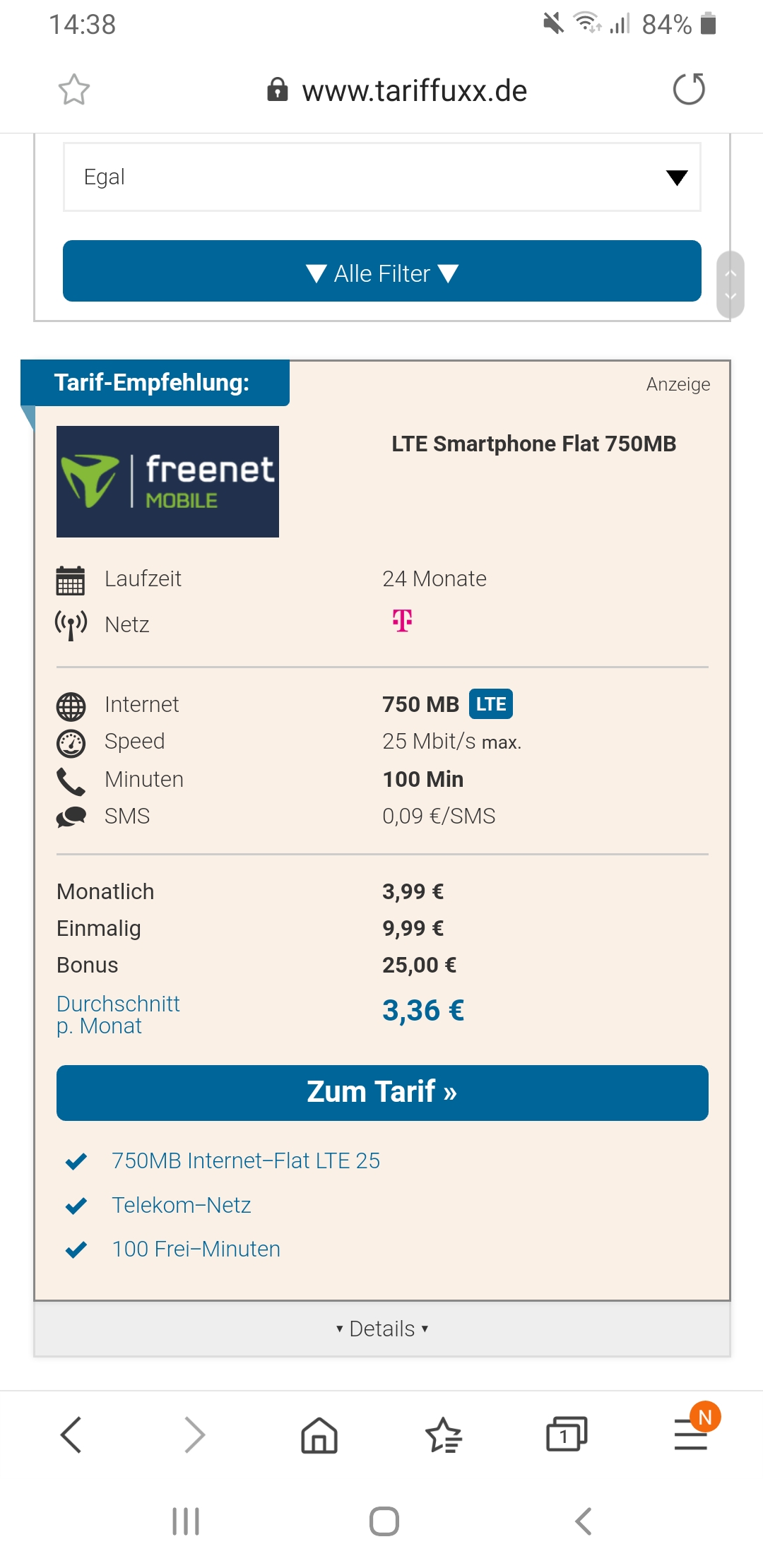This screenshot has width=763, height=1568.
Task: Open the Durchschnitt p. Monat link
Action: click(x=118, y=1014)
